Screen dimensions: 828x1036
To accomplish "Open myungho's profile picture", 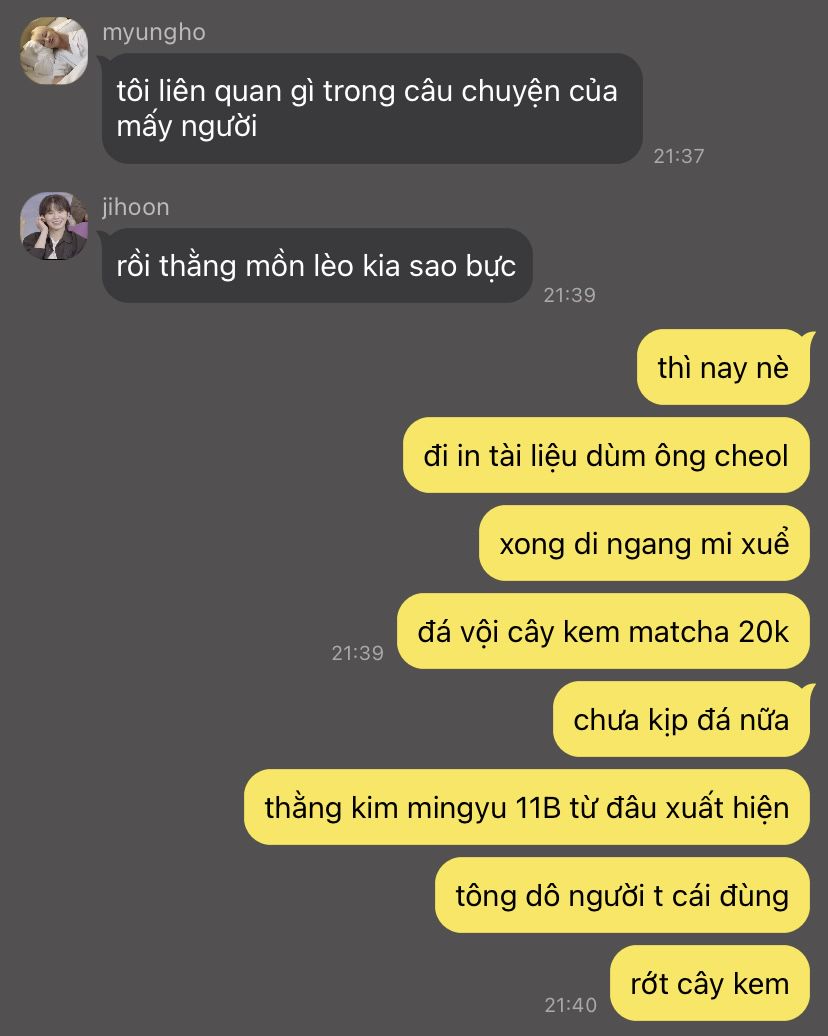I will point(54,51).
